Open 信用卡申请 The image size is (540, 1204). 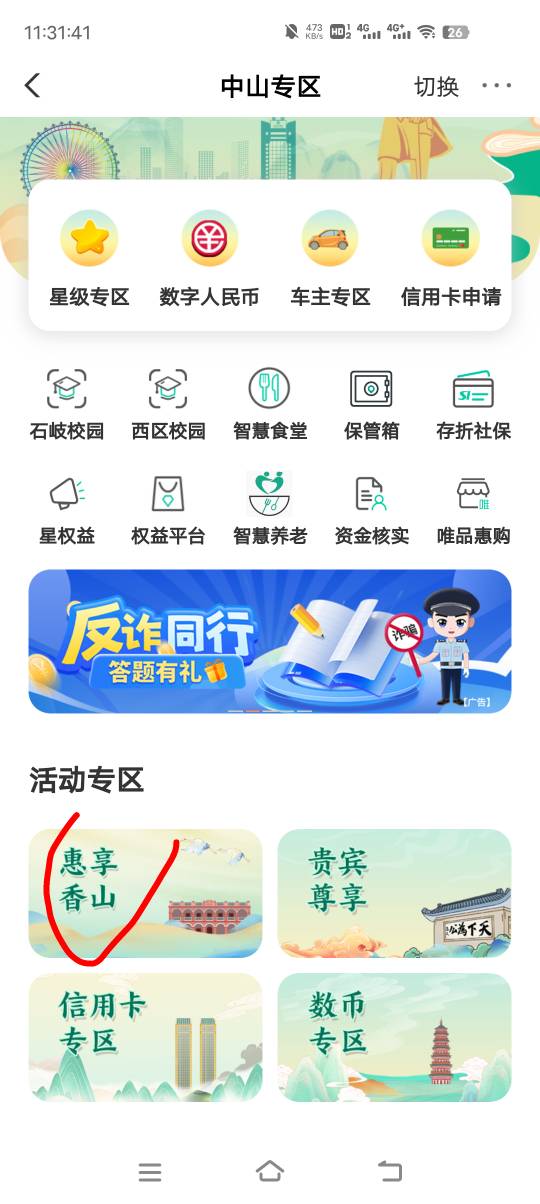451,258
